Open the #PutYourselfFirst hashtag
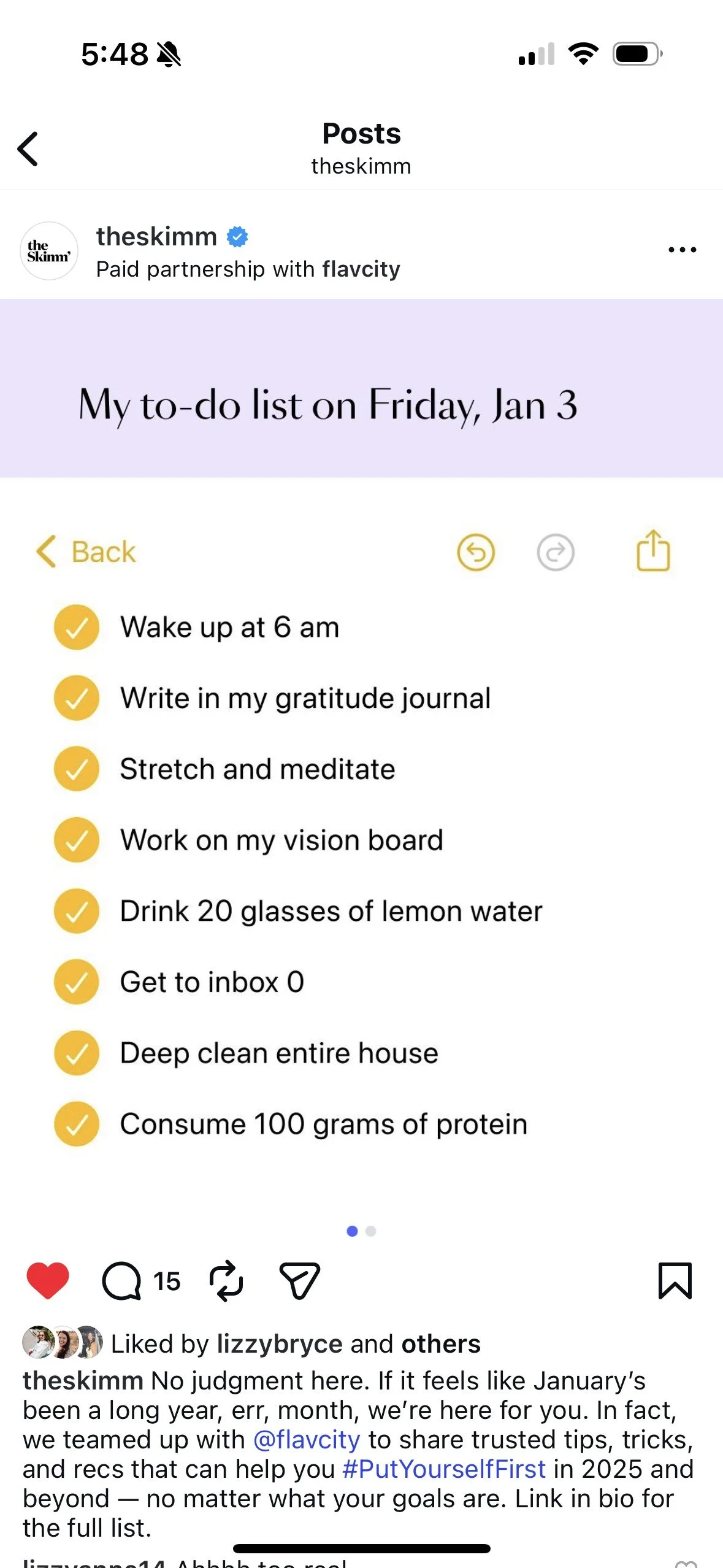 444,1469
